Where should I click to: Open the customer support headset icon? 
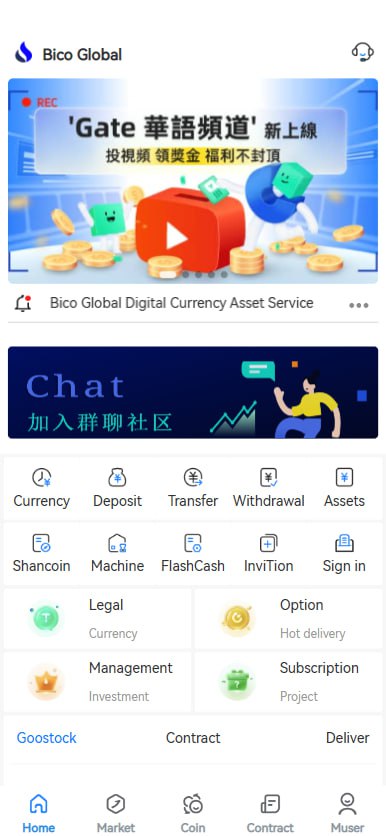[362, 53]
